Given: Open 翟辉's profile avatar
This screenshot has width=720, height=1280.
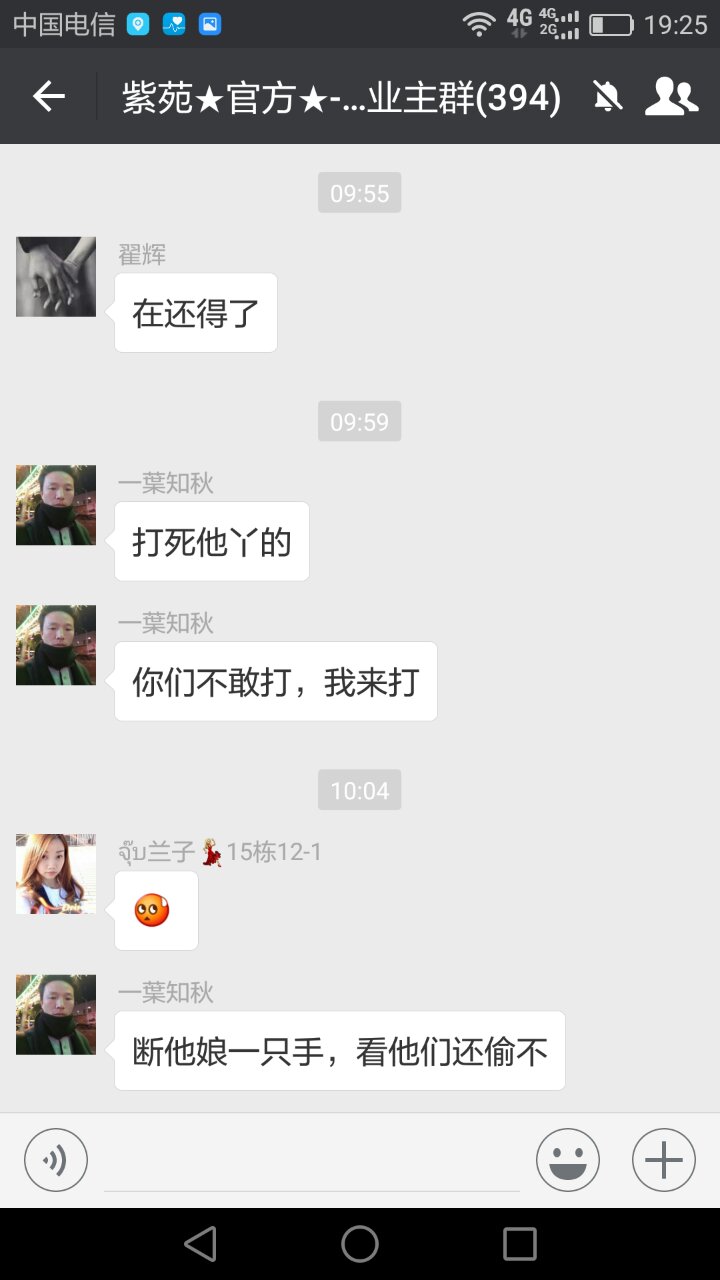Looking at the screenshot, I should 56,277.
